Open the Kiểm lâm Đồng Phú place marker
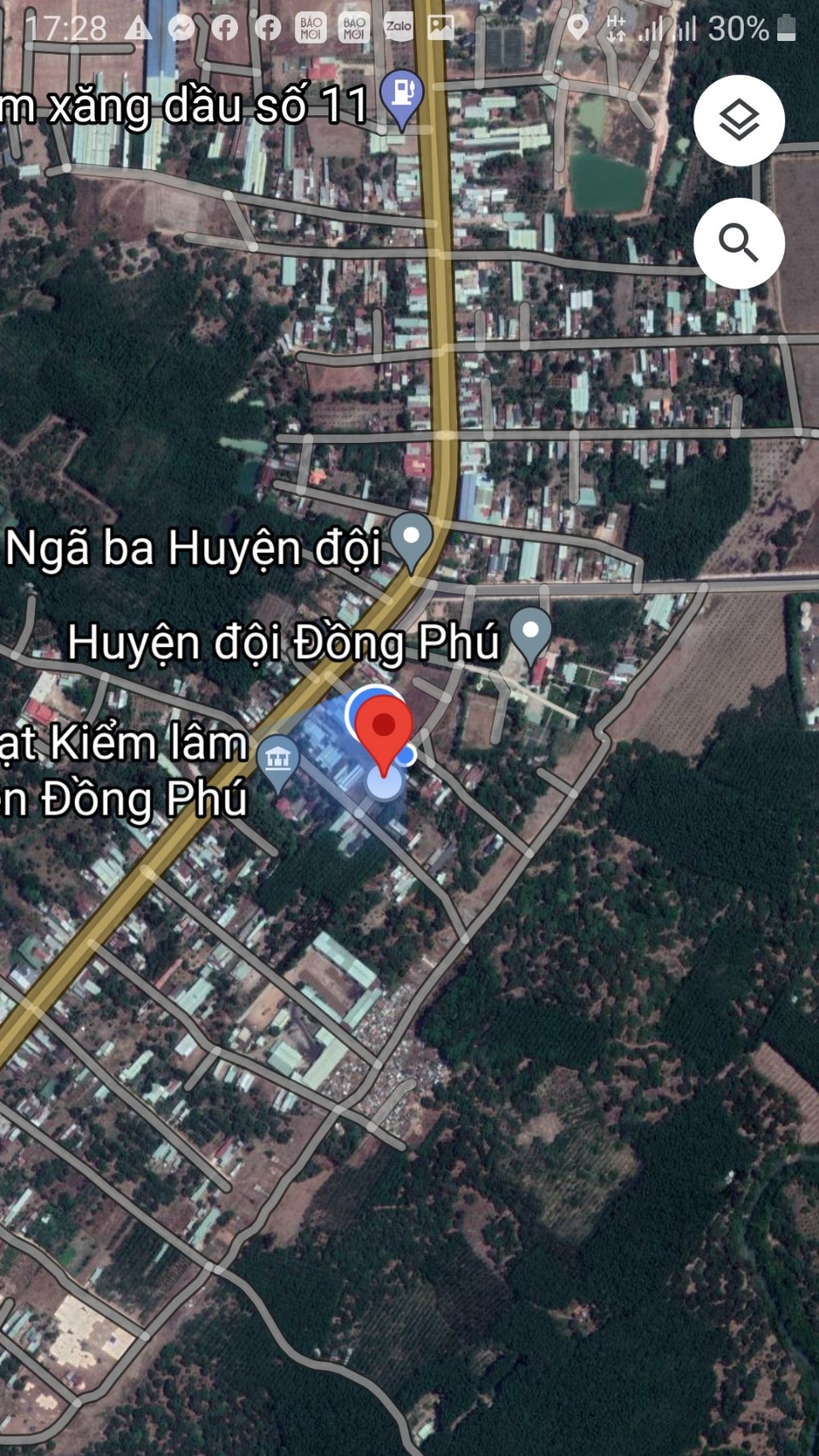 [279, 759]
